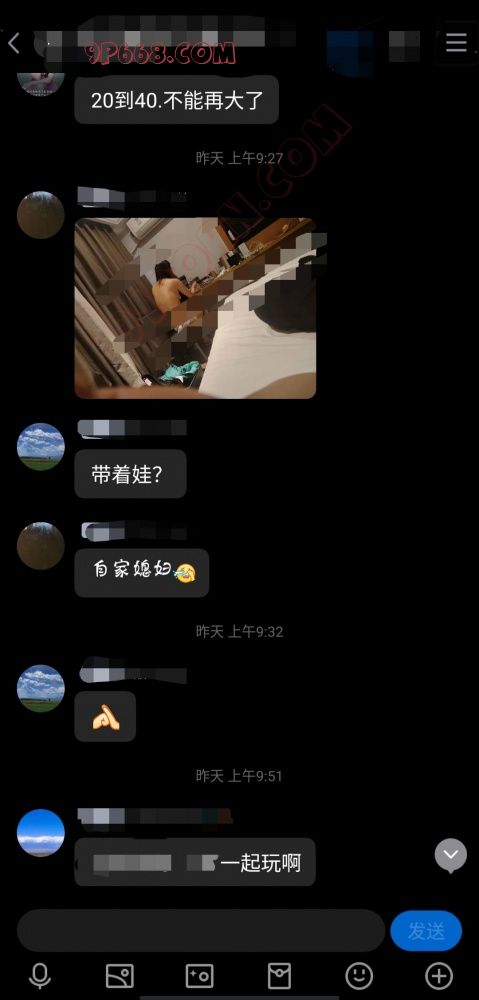Tap the 发送 send button
The width and height of the screenshot is (479, 1000).
coord(426,931)
